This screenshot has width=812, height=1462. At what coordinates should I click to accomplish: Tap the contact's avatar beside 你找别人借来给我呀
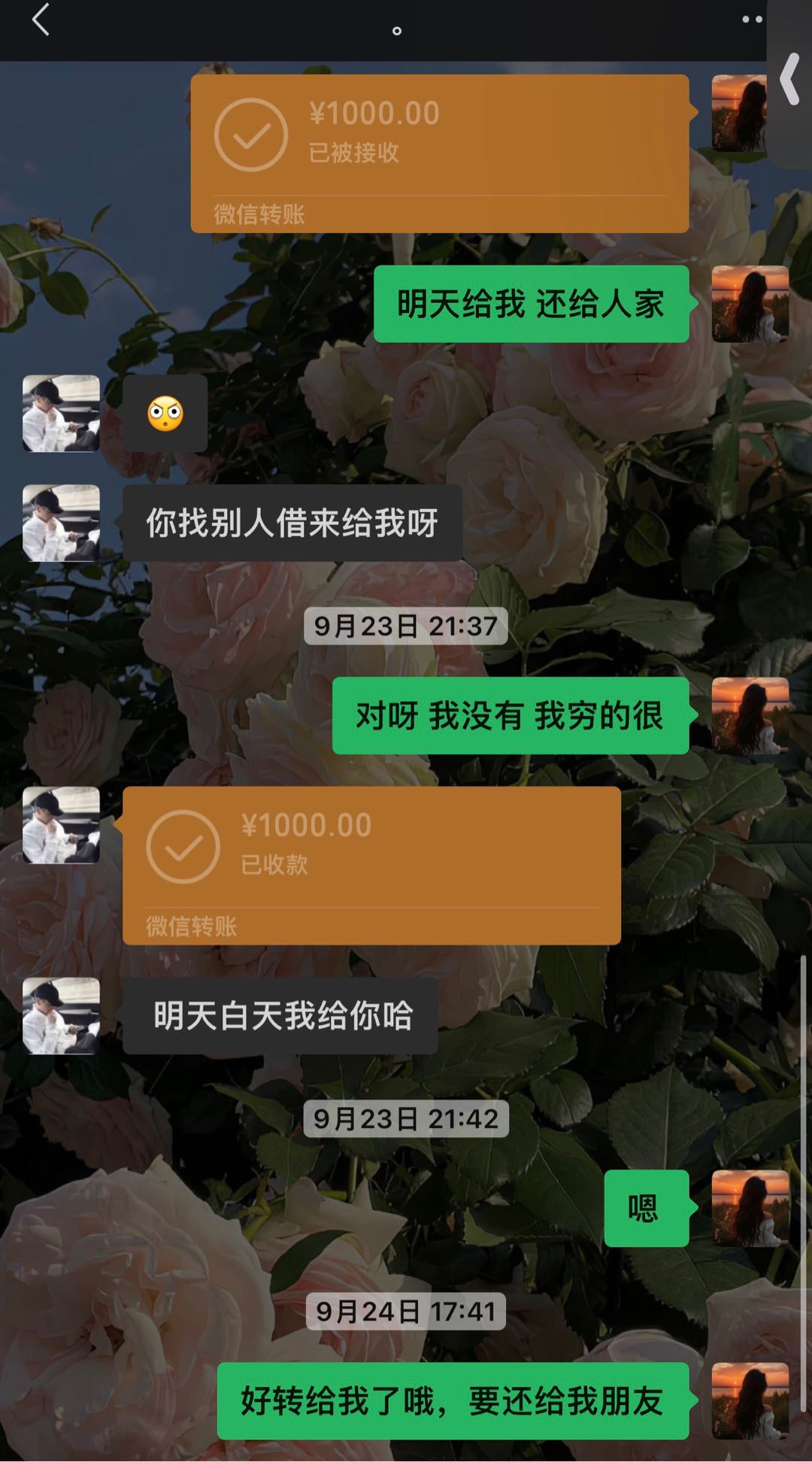61,523
